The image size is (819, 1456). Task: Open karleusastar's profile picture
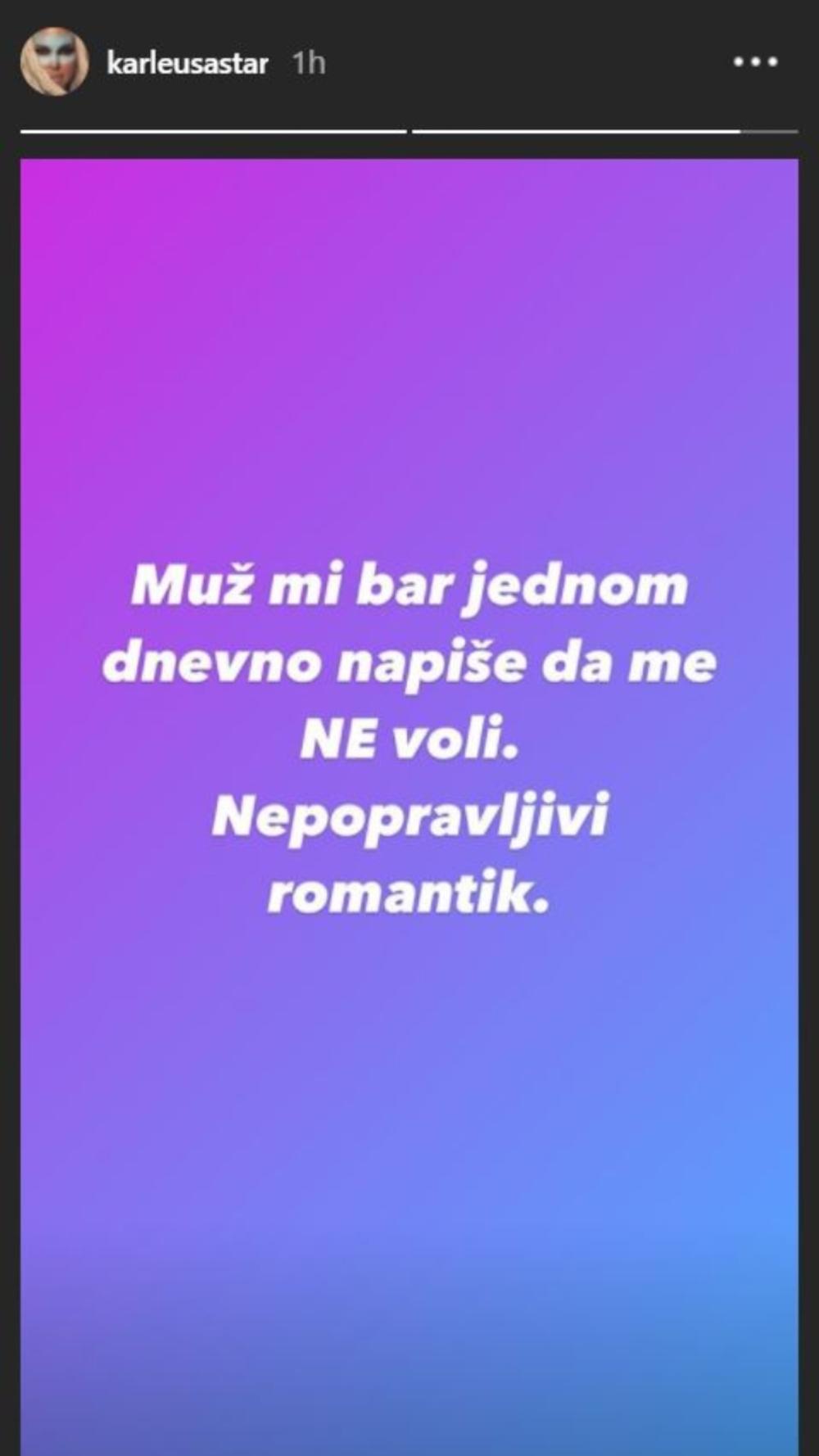coord(55,61)
